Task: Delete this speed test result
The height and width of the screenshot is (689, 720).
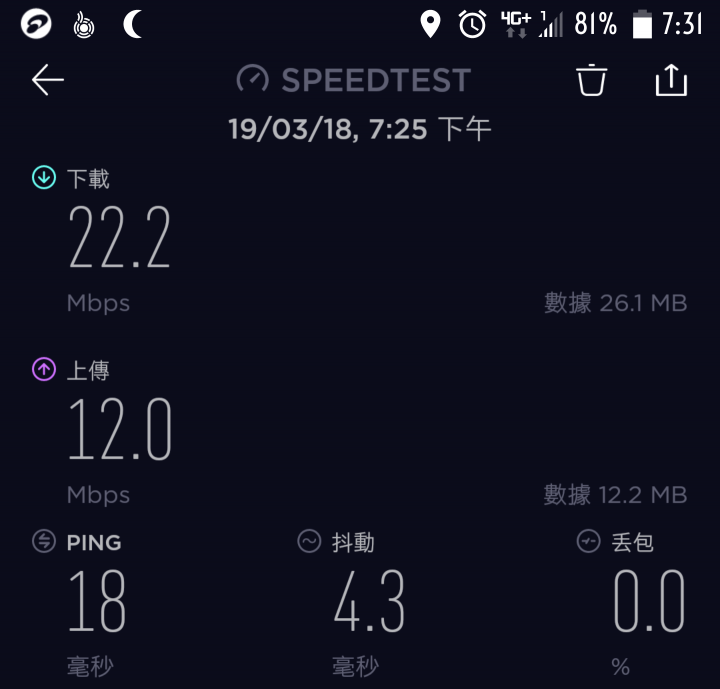Action: [x=592, y=80]
